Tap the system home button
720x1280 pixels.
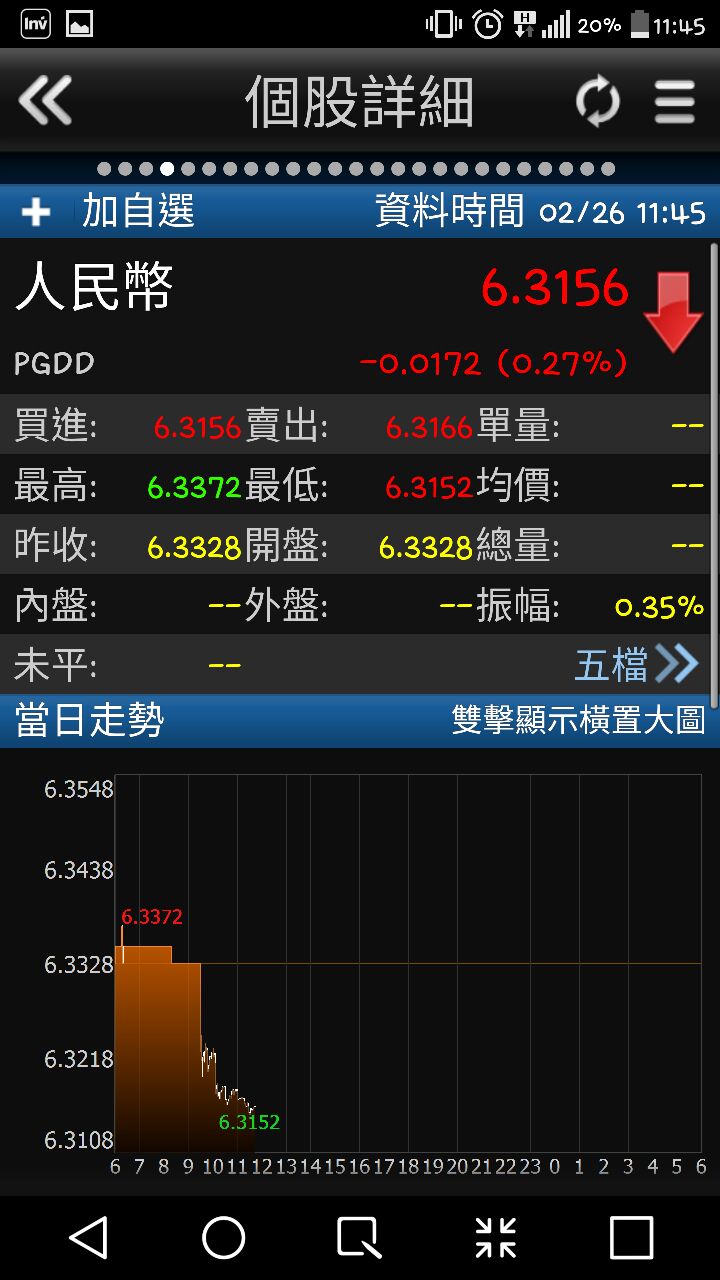point(224,1238)
